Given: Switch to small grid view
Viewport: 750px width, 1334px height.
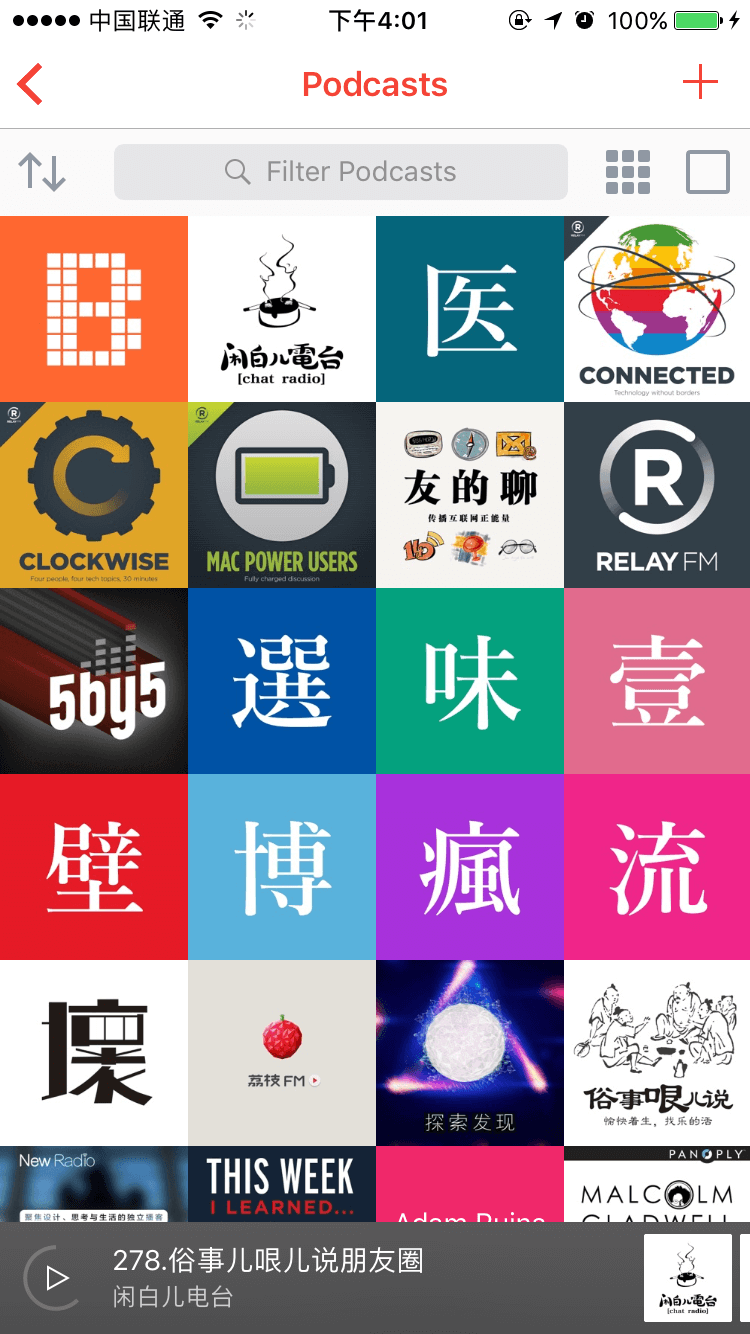Looking at the screenshot, I should click(628, 172).
